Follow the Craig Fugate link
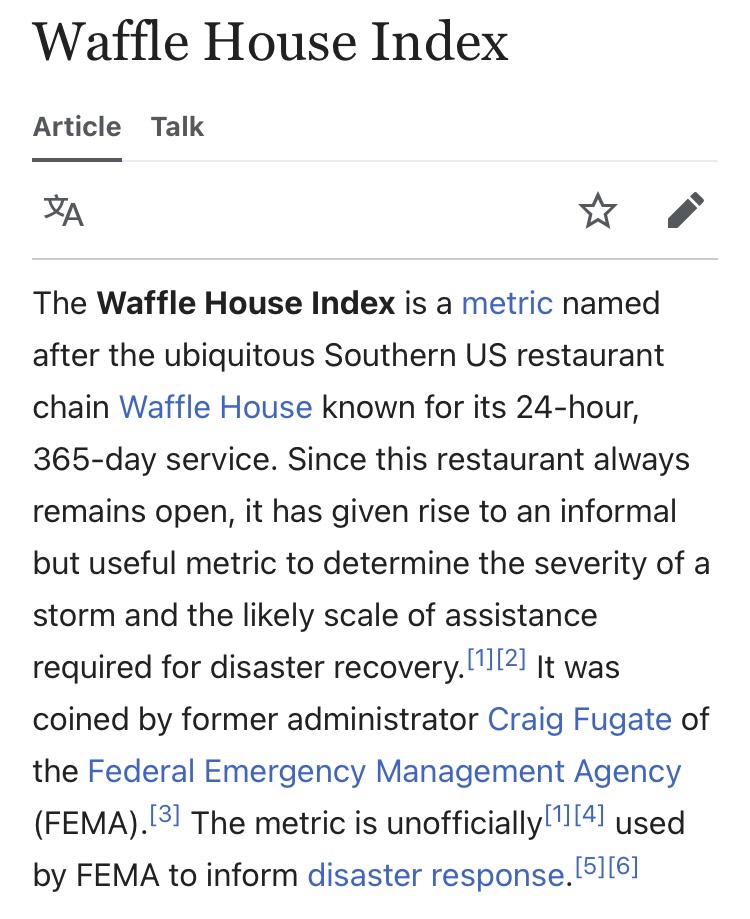Screen dimensions: 750x919 (x=579, y=719)
